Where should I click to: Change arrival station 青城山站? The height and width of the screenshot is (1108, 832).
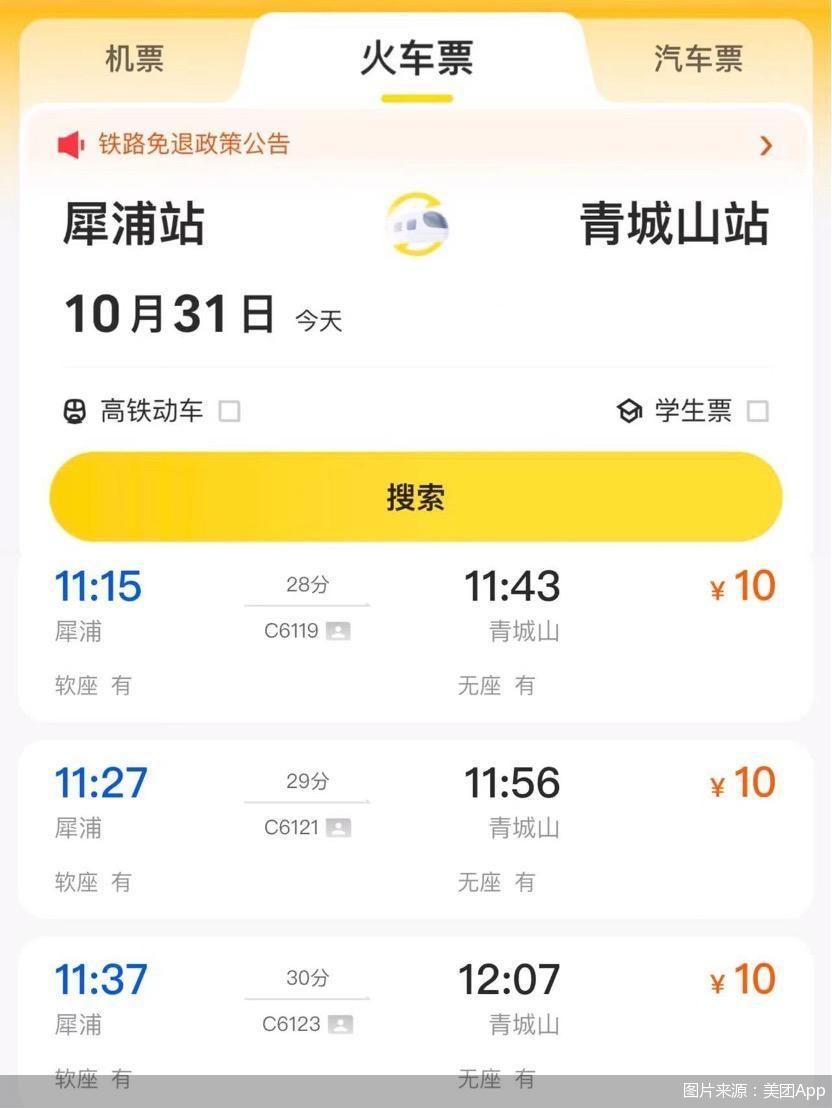(x=674, y=224)
